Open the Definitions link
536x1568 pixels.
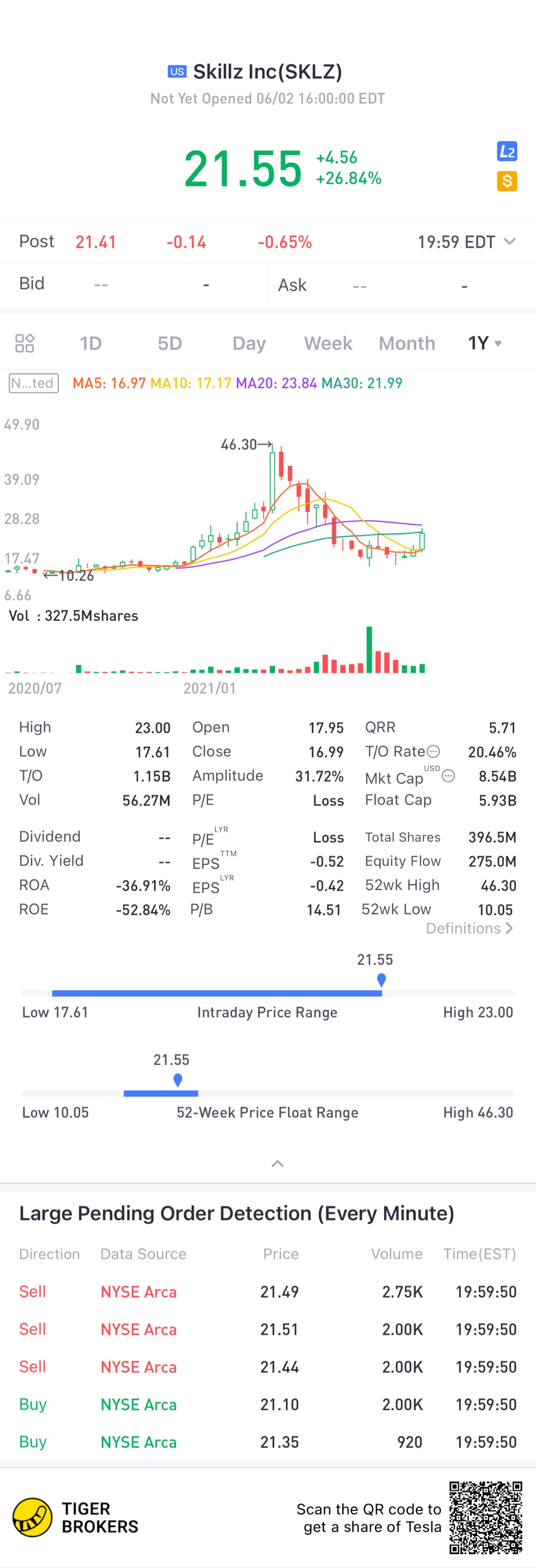click(469, 928)
